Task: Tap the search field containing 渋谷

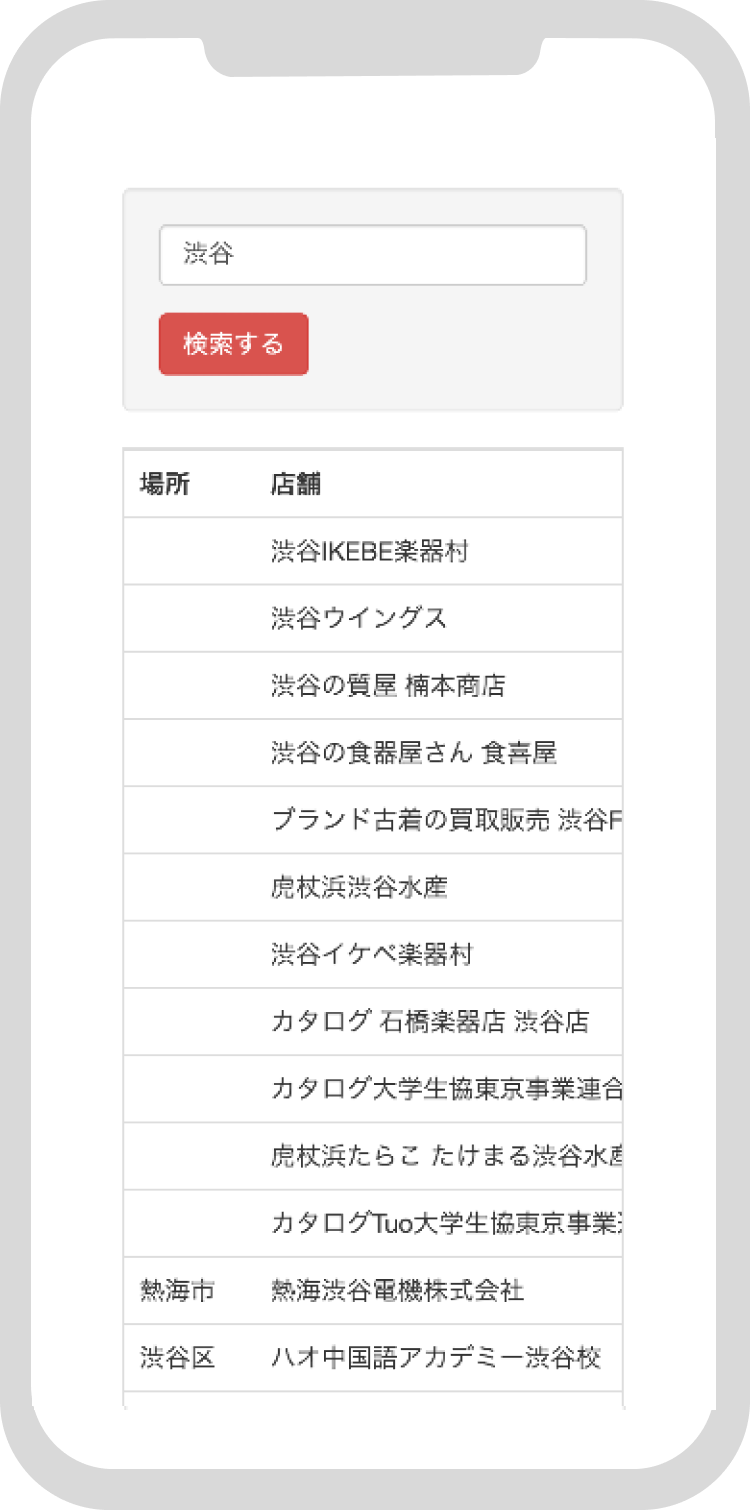Action: [373, 255]
